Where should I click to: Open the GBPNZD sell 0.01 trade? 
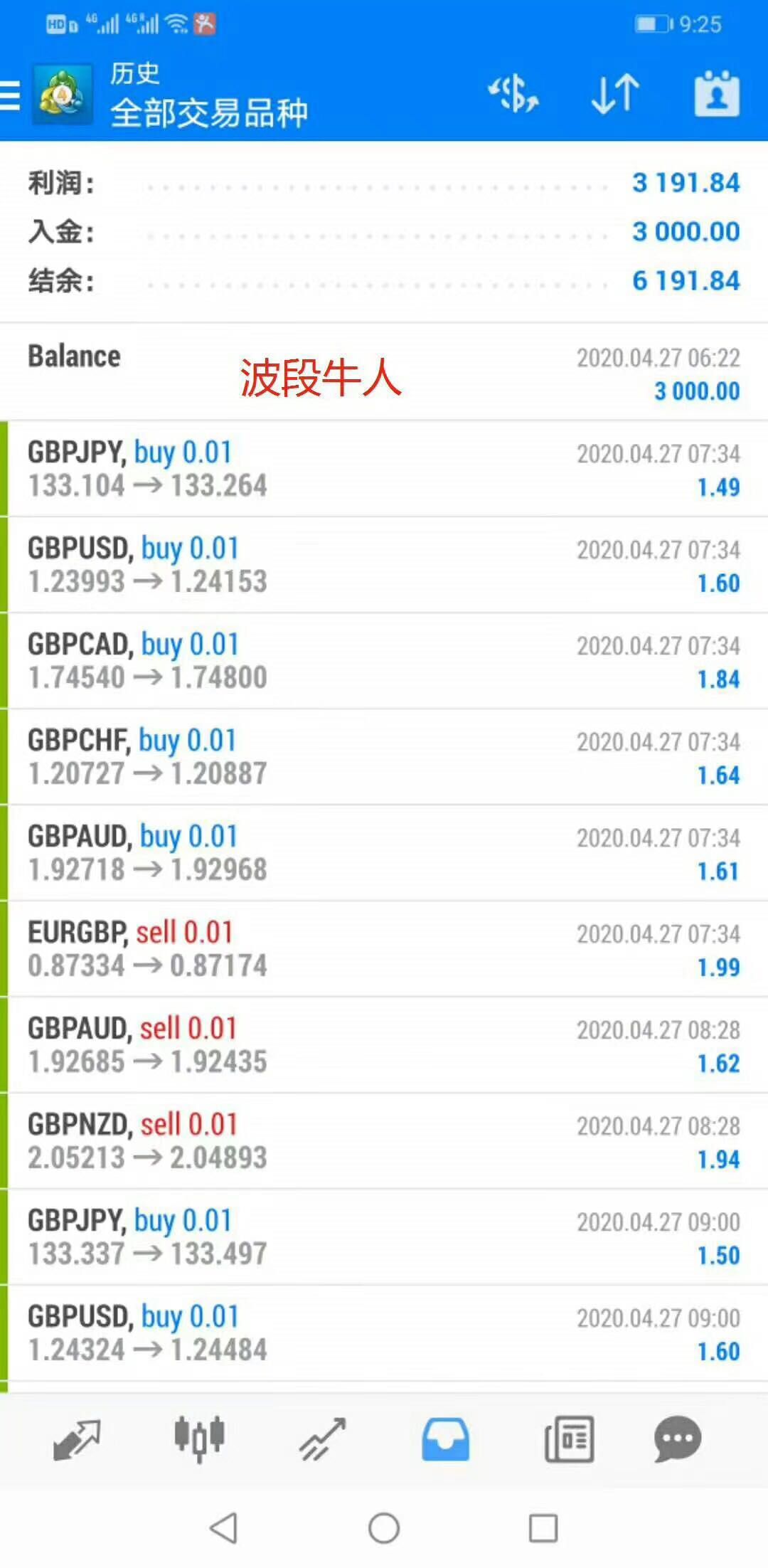384,1141
